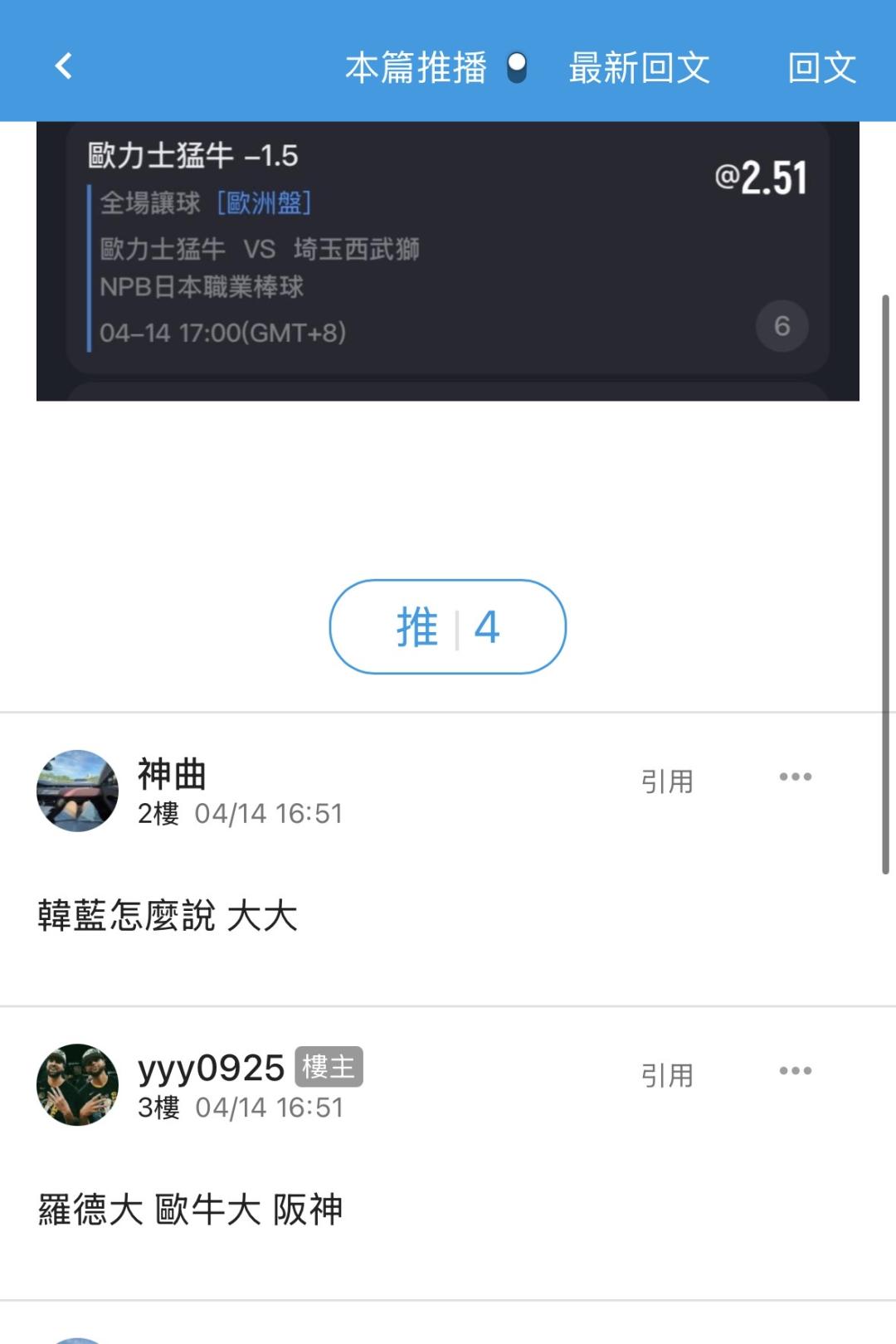The width and height of the screenshot is (896, 1344).
Task: Open 神曲's profile avatar
Action: (77, 791)
